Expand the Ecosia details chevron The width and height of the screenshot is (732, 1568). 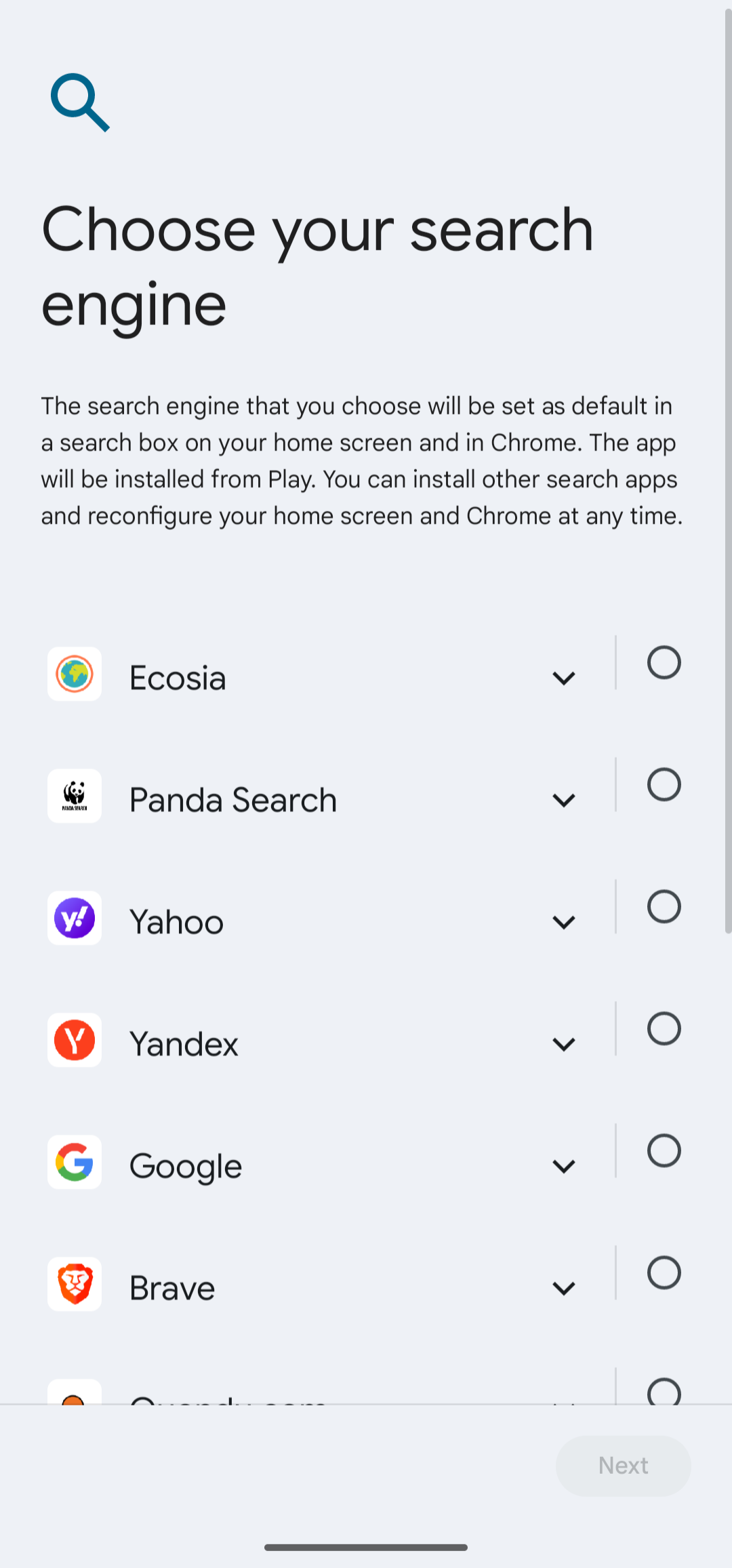tap(563, 678)
